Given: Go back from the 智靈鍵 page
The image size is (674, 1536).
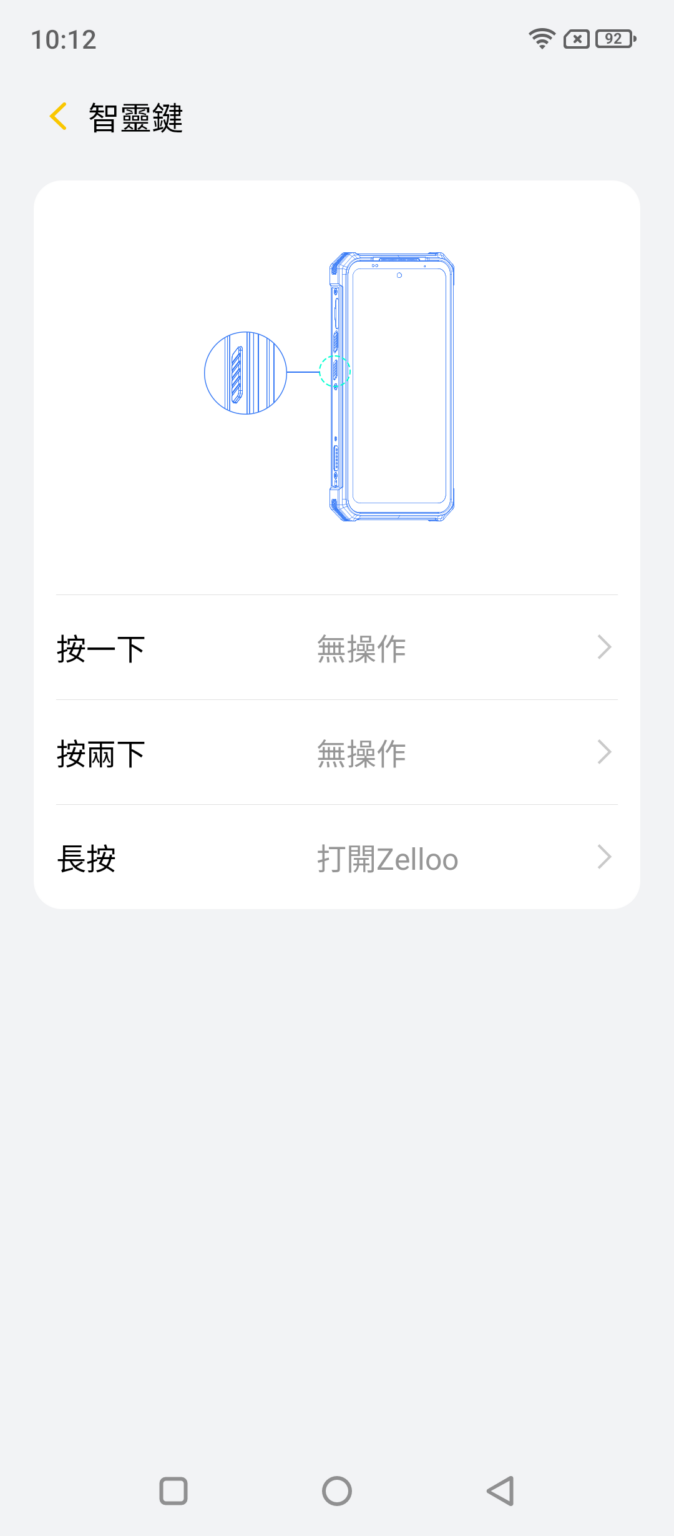Looking at the screenshot, I should pyautogui.click(x=58, y=117).
